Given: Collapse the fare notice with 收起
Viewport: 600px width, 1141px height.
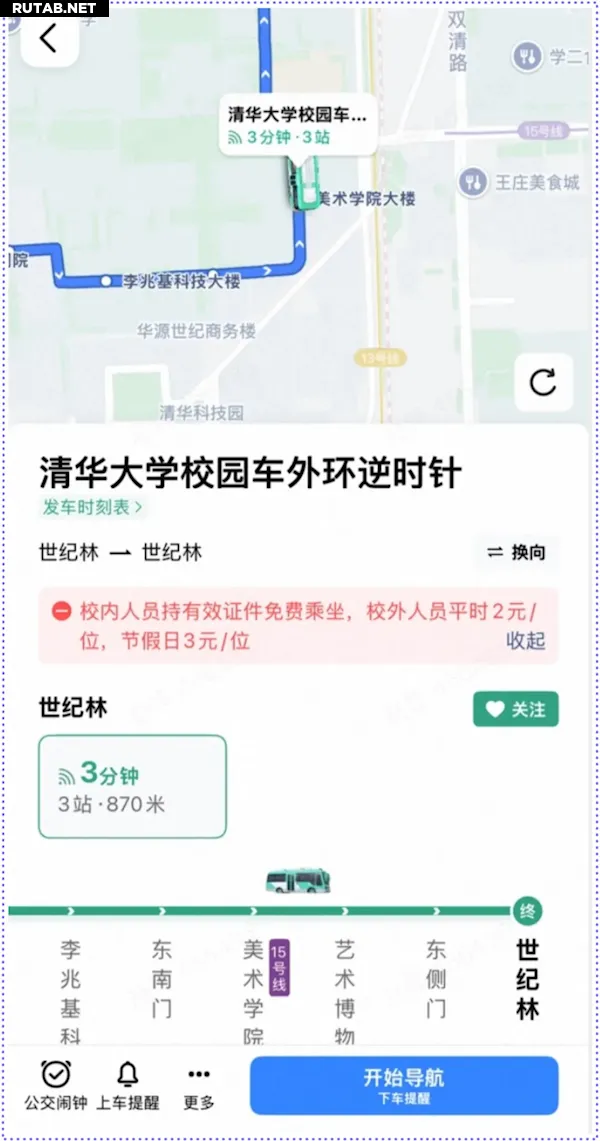Looking at the screenshot, I should (526, 641).
